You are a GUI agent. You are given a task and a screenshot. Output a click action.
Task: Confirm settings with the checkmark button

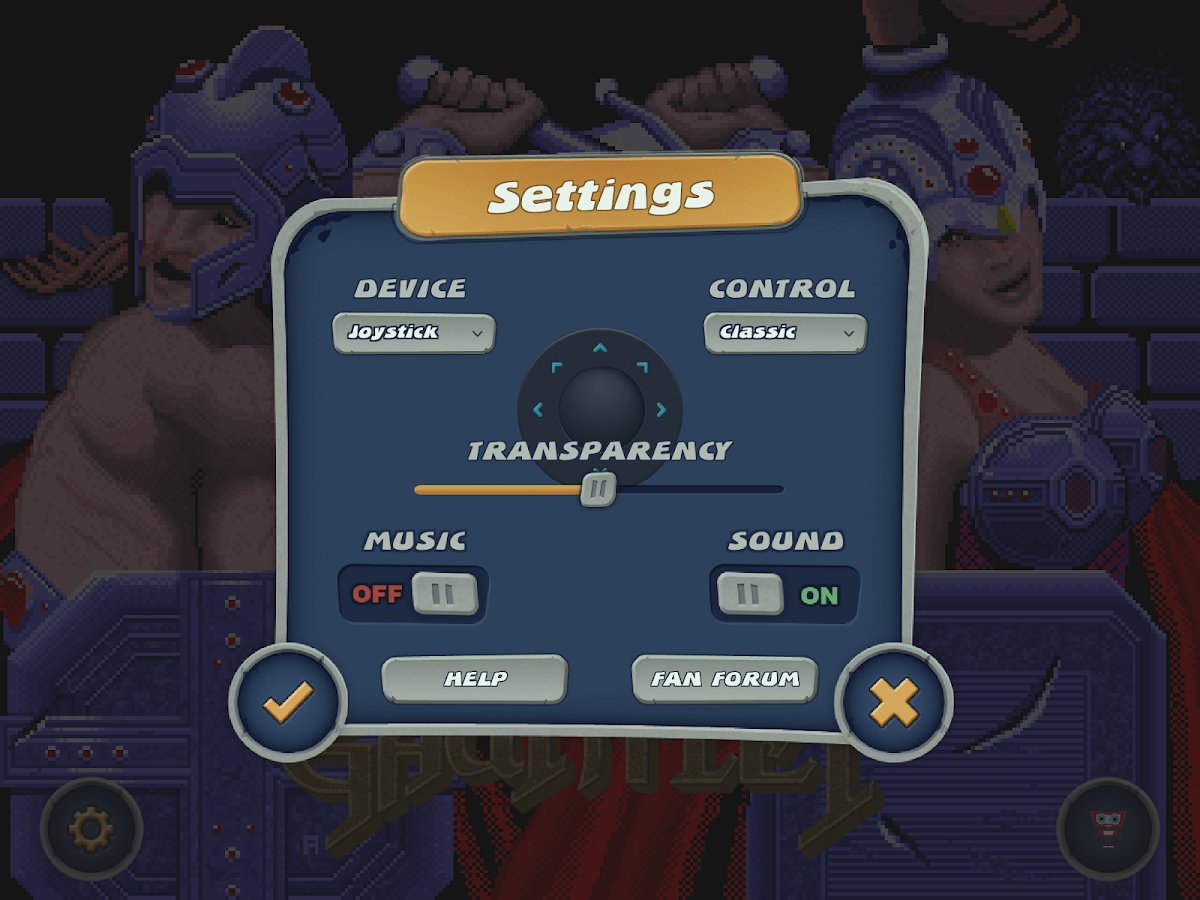[x=288, y=703]
